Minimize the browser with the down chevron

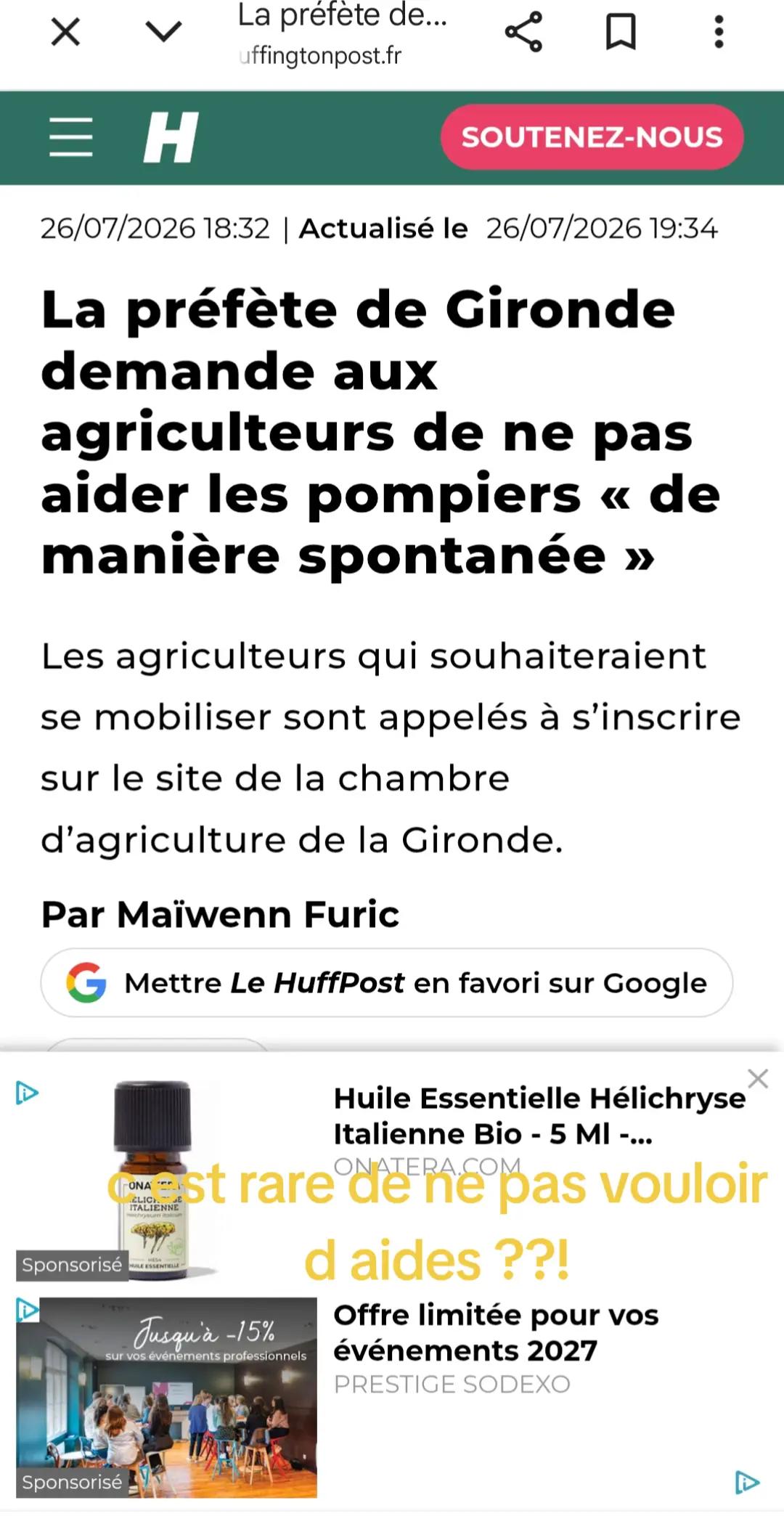[163, 31]
